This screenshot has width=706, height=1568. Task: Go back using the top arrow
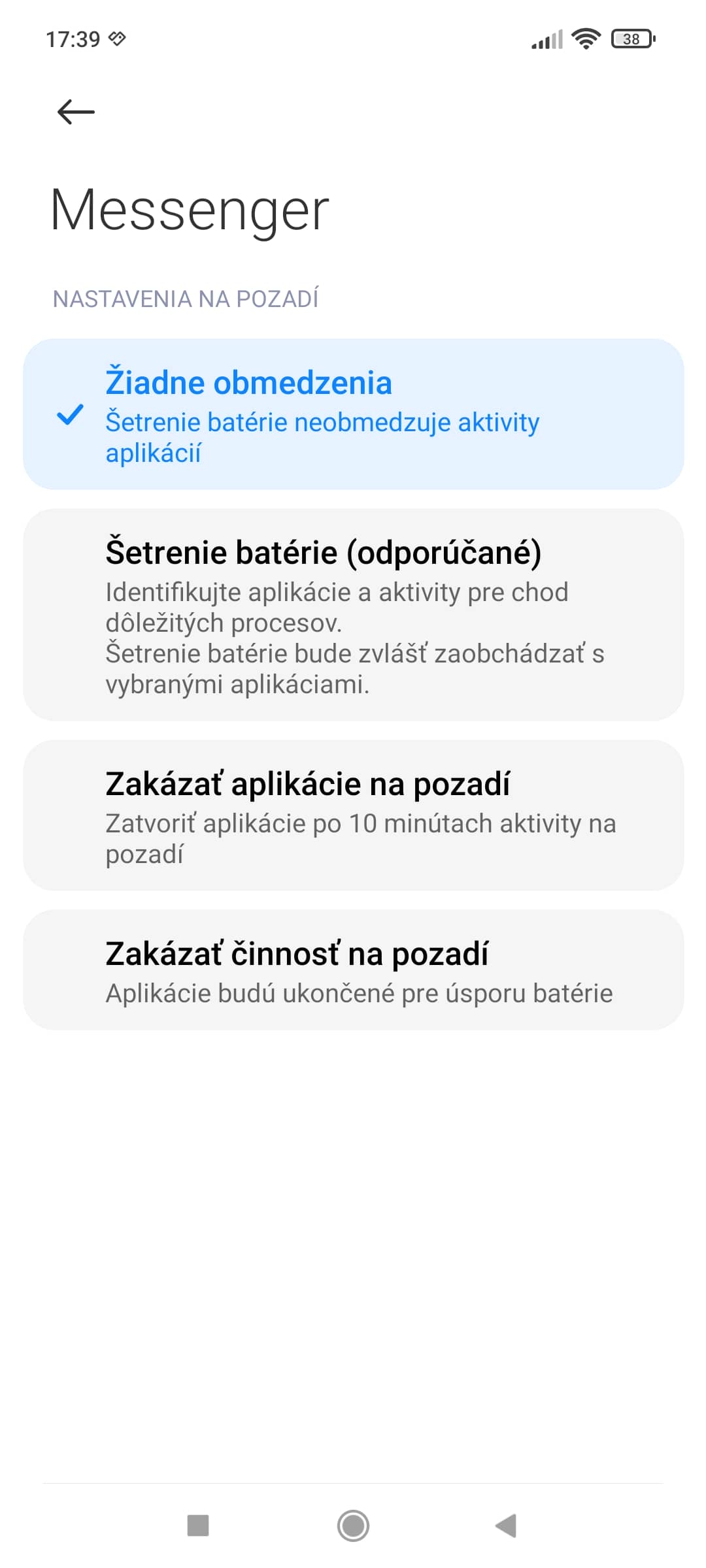(76, 112)
